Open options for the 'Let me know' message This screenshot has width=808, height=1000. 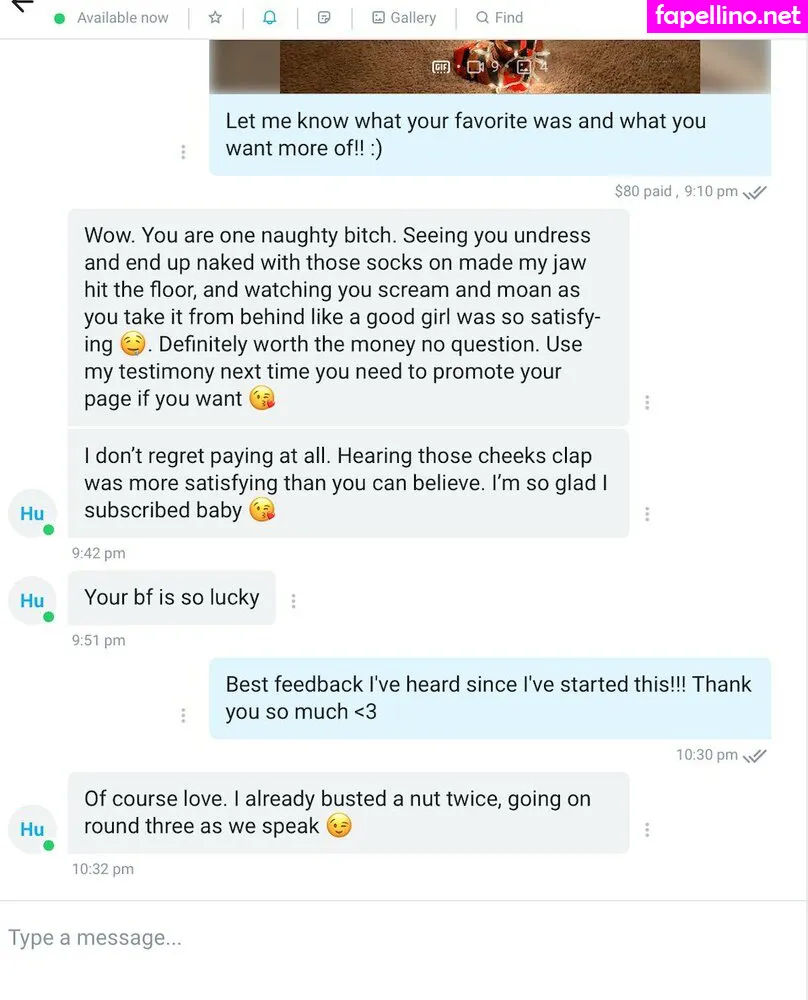click(x=183, y=152)
